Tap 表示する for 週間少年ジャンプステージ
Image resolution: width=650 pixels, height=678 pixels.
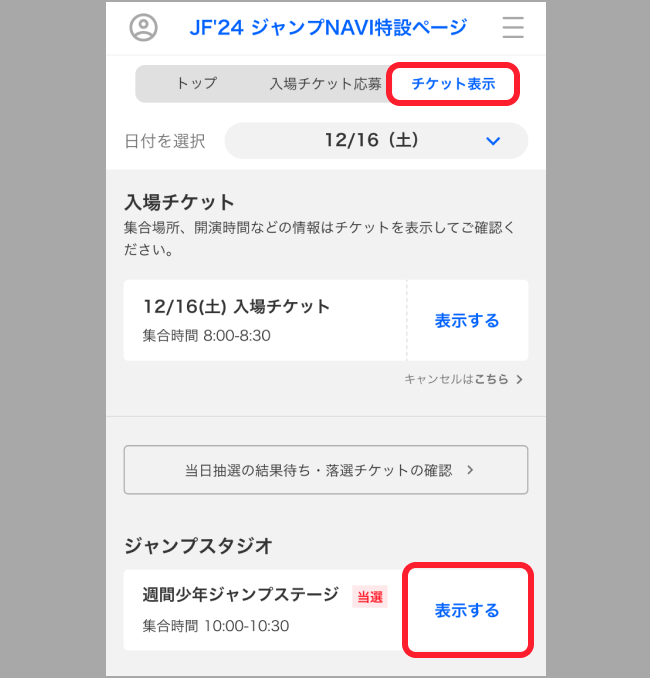tap(466, 610)
